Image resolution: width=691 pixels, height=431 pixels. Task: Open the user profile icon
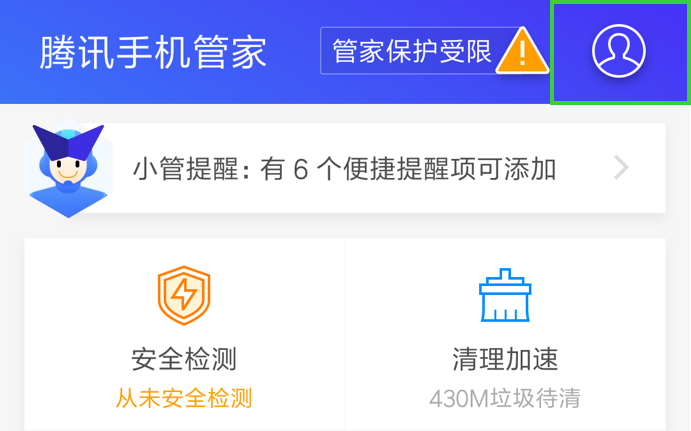coord(619,50)
